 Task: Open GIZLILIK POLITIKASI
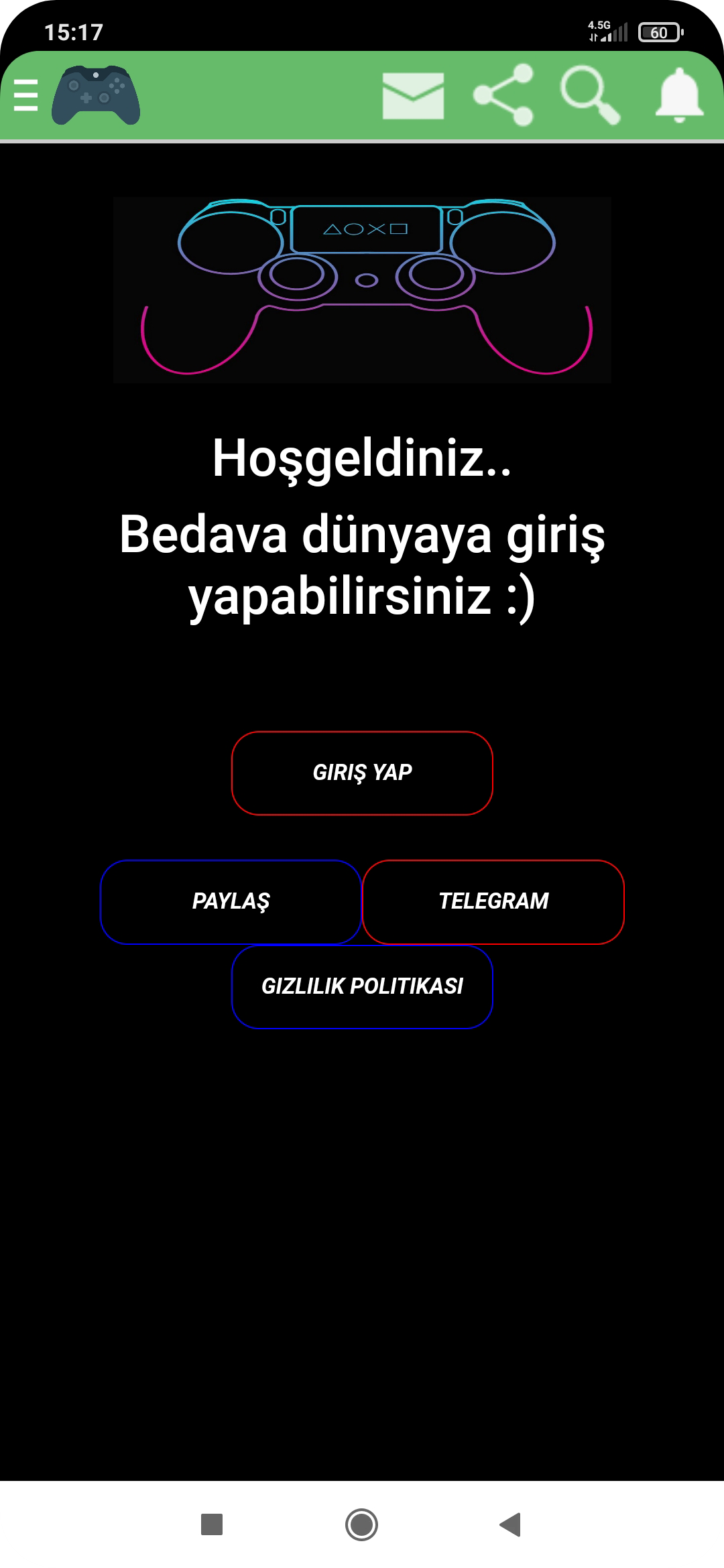click(362, 986)
